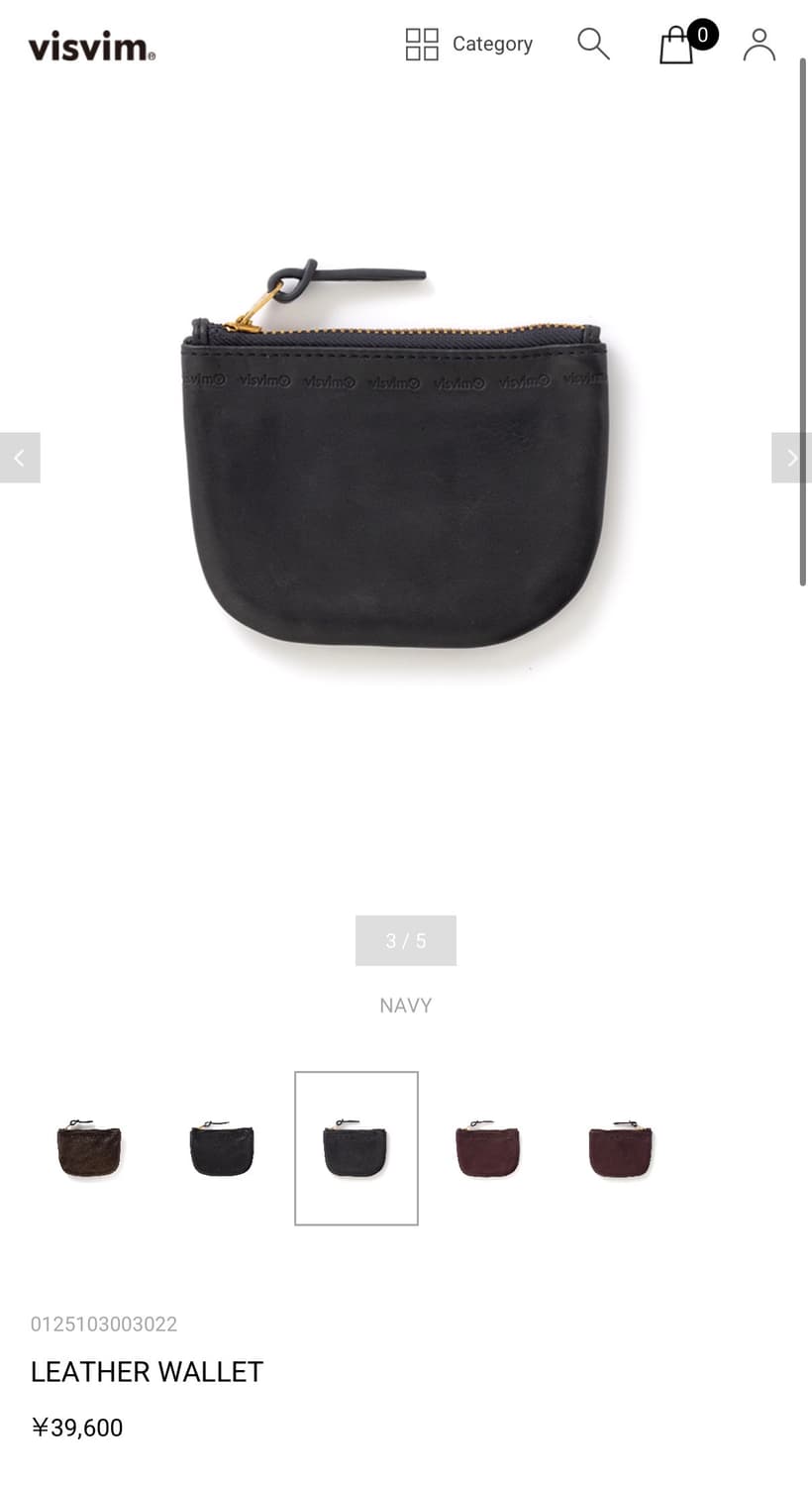Click the search magnifier icon
Viewport: 812px width, 1486px height.
(593, 44)
